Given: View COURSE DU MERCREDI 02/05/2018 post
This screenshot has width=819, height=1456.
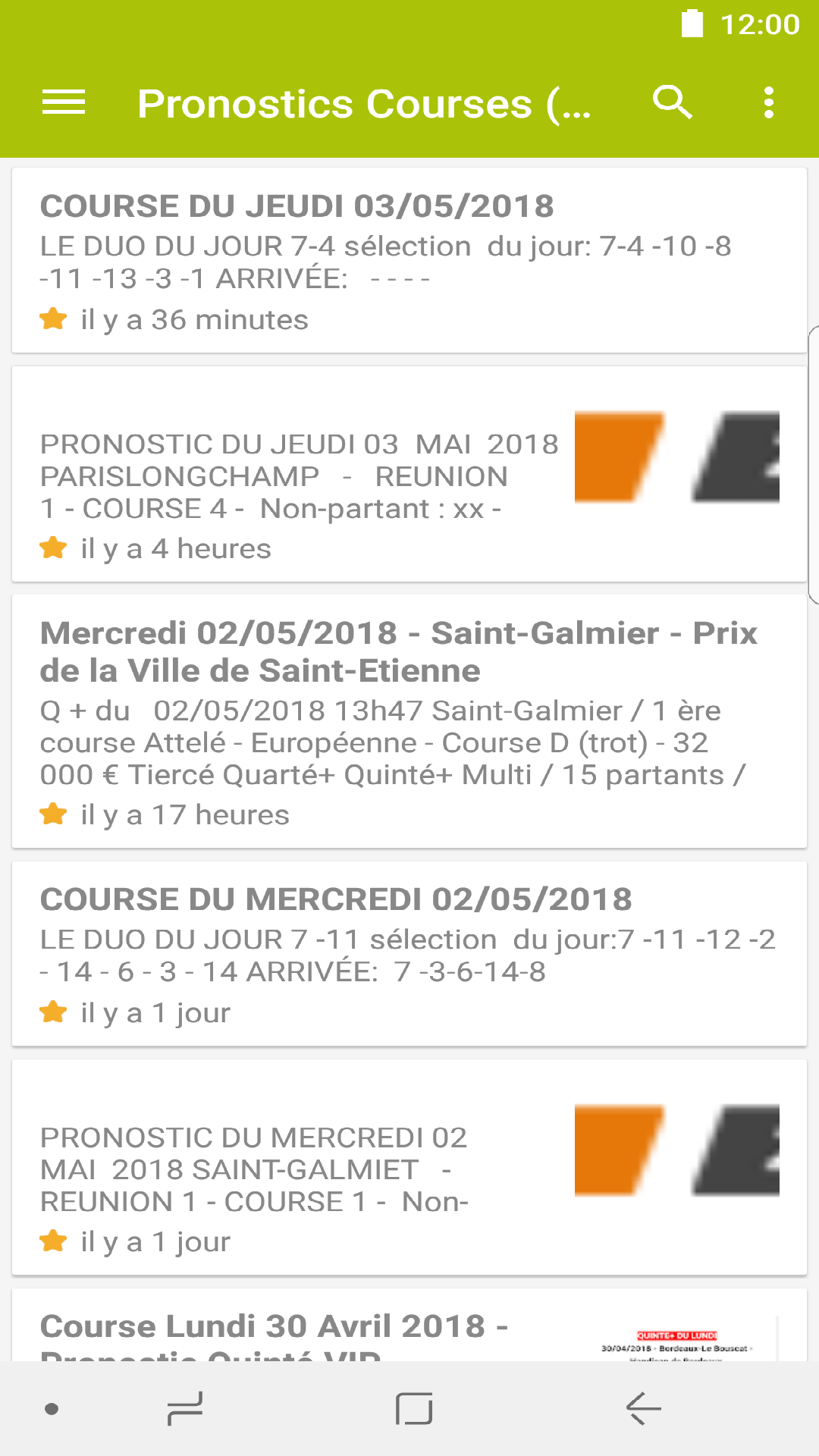Looking at the screenshot, I should pos(409,954).
